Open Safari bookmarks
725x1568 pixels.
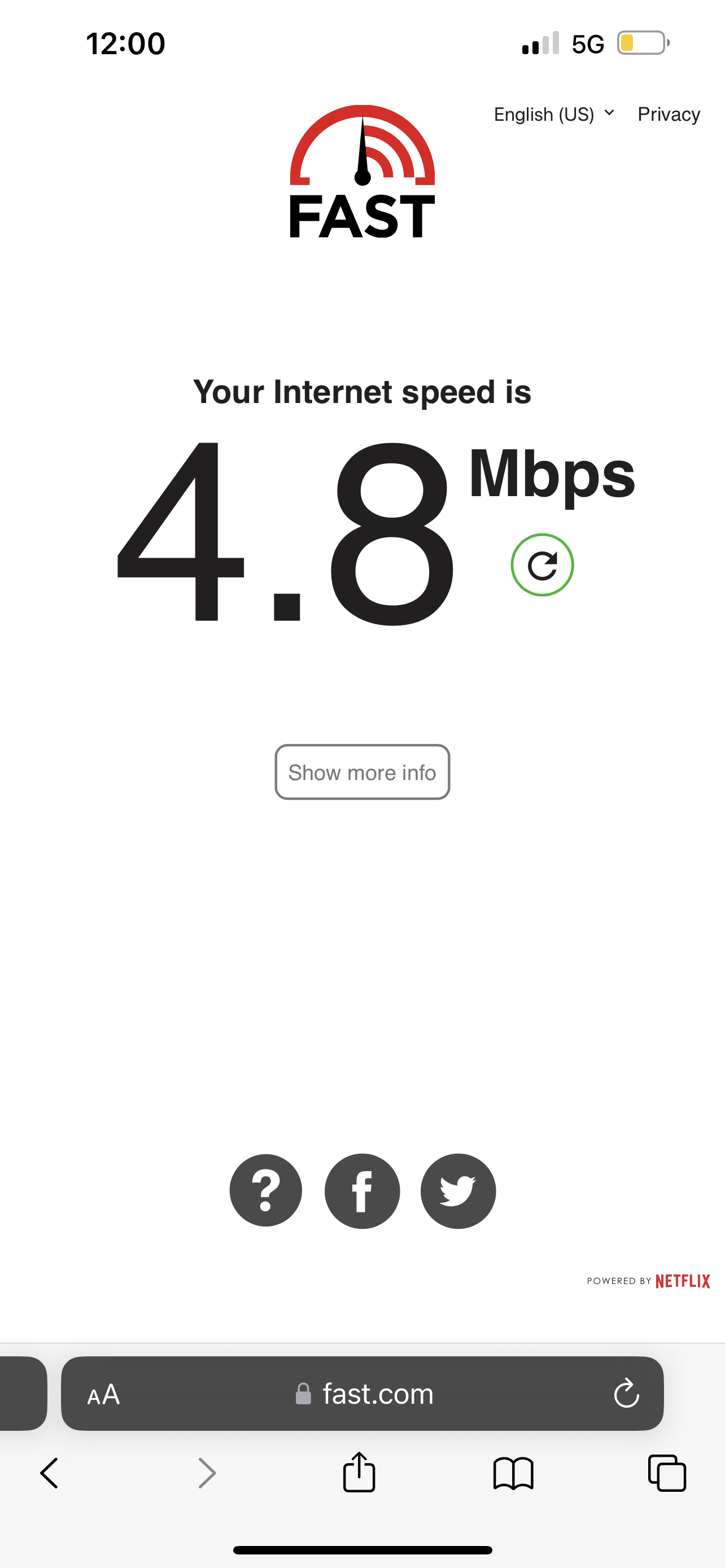[513, 1473]
